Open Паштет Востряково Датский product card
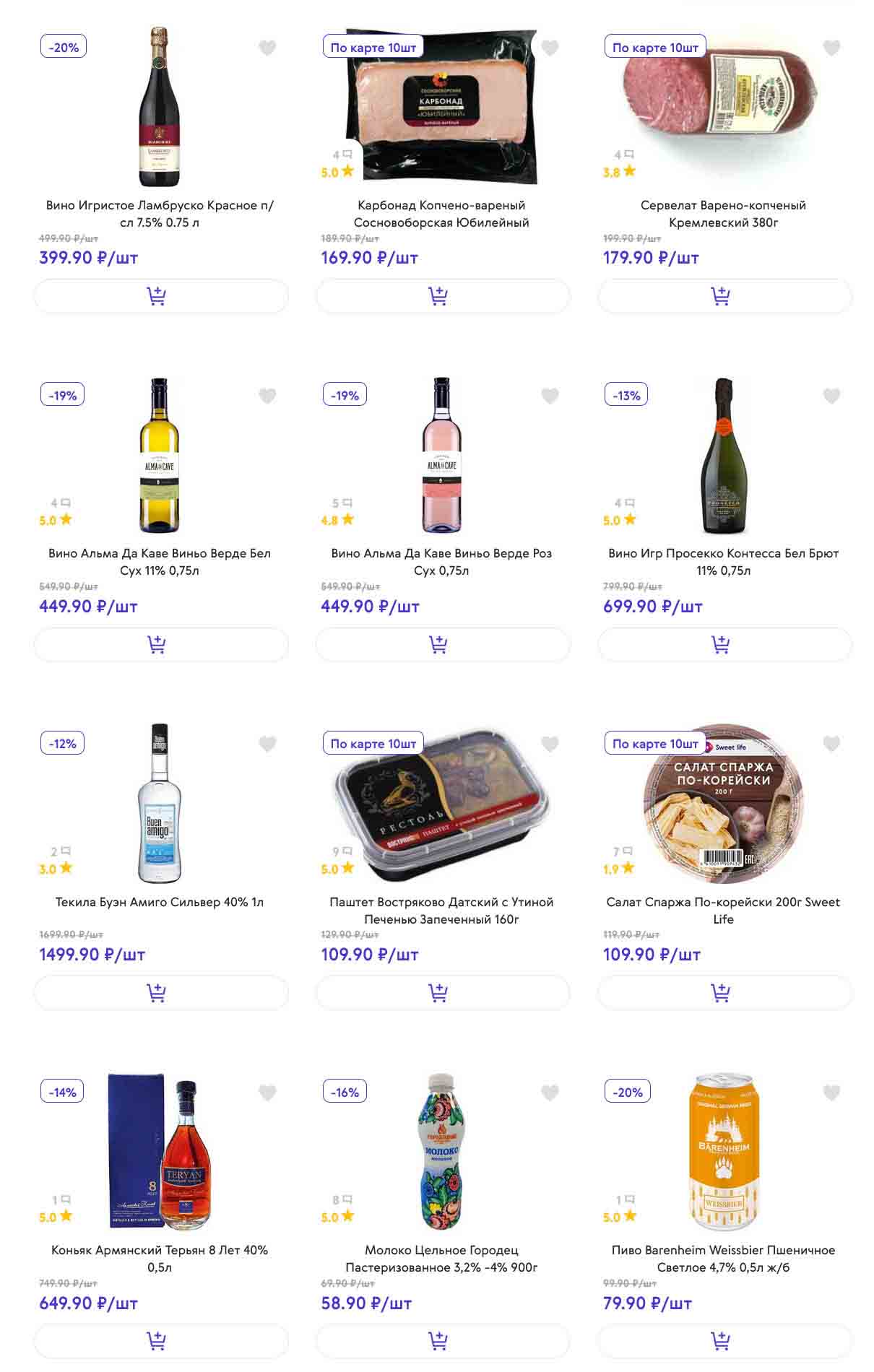874x1372 pixels. [441, 910]
